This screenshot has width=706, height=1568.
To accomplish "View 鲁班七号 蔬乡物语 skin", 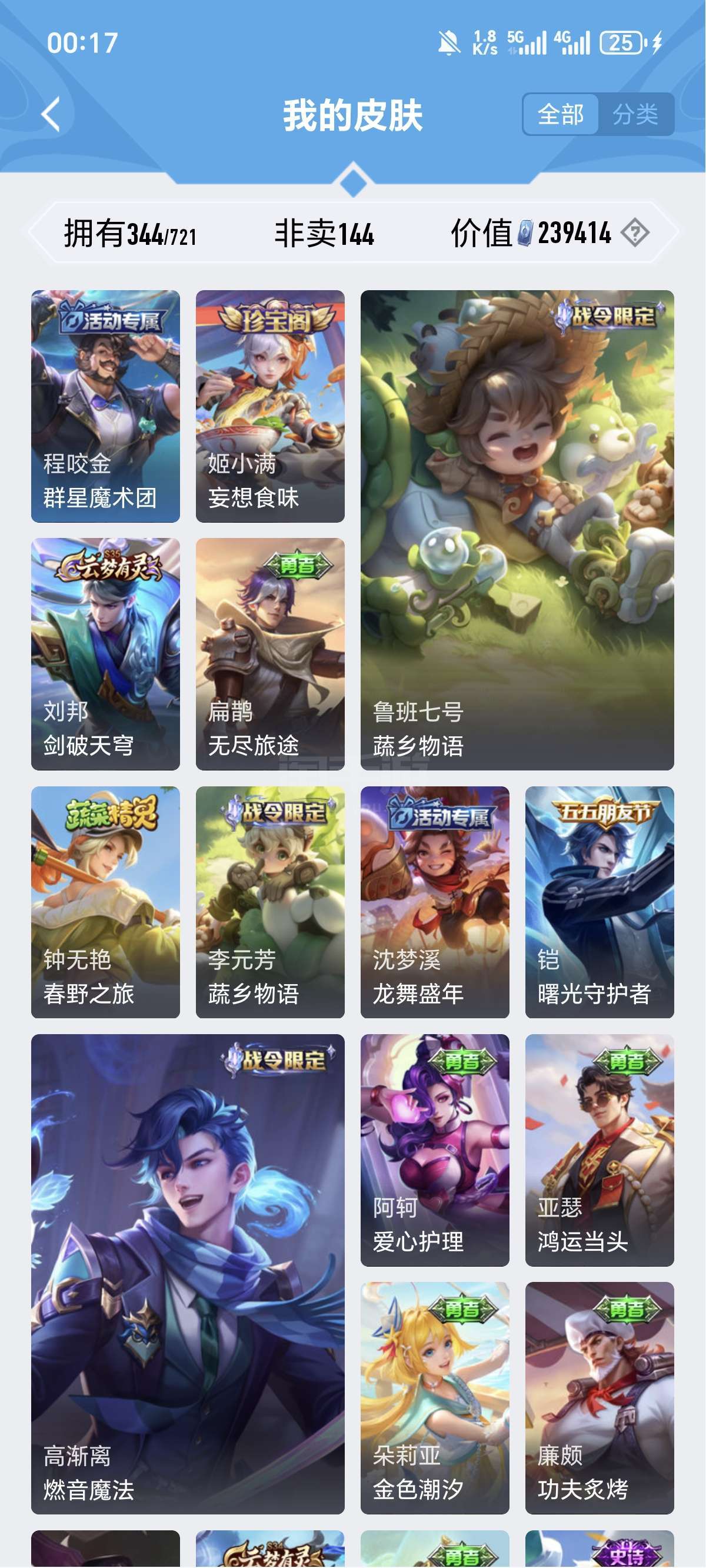I will (x=517, y=530).
